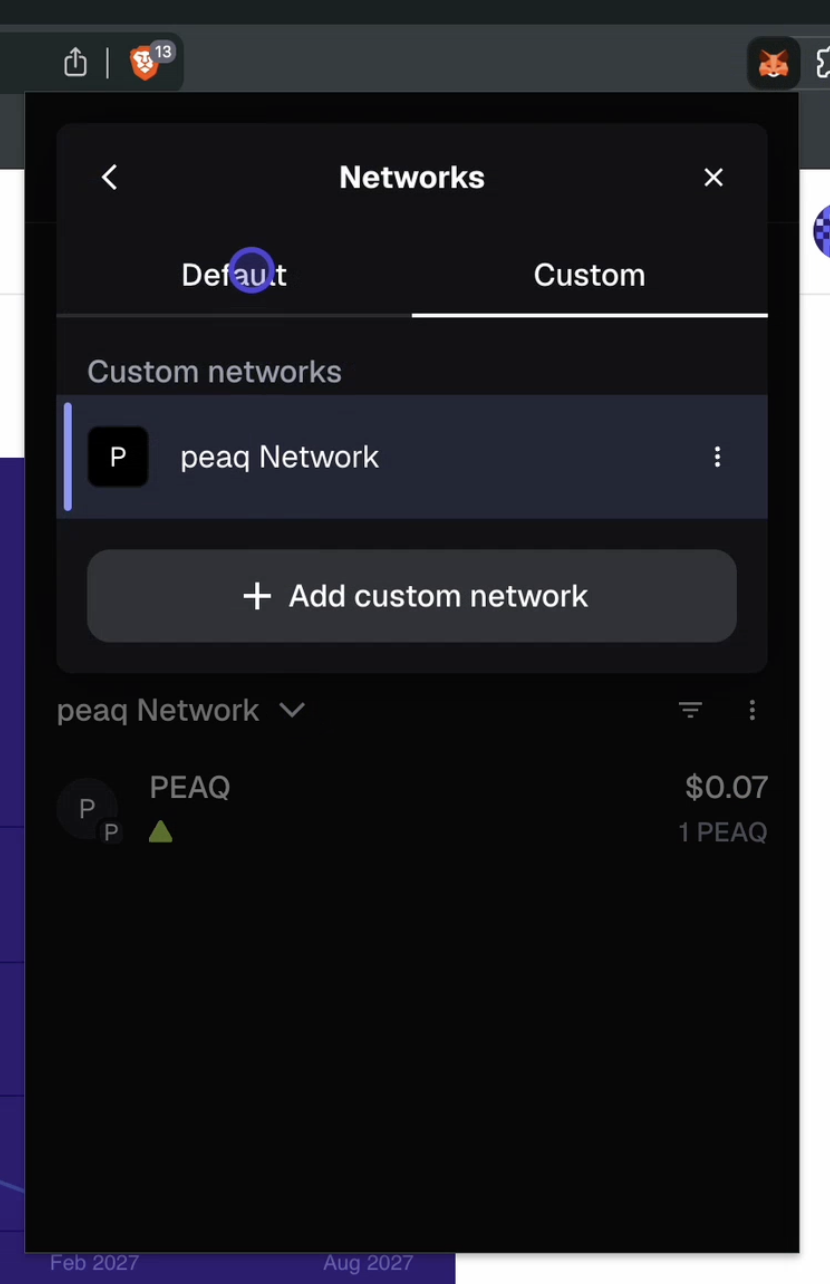This screenshot has width=830, height=1284.
Task: Open options menu for peaq Network
Action: pos(717,457)
